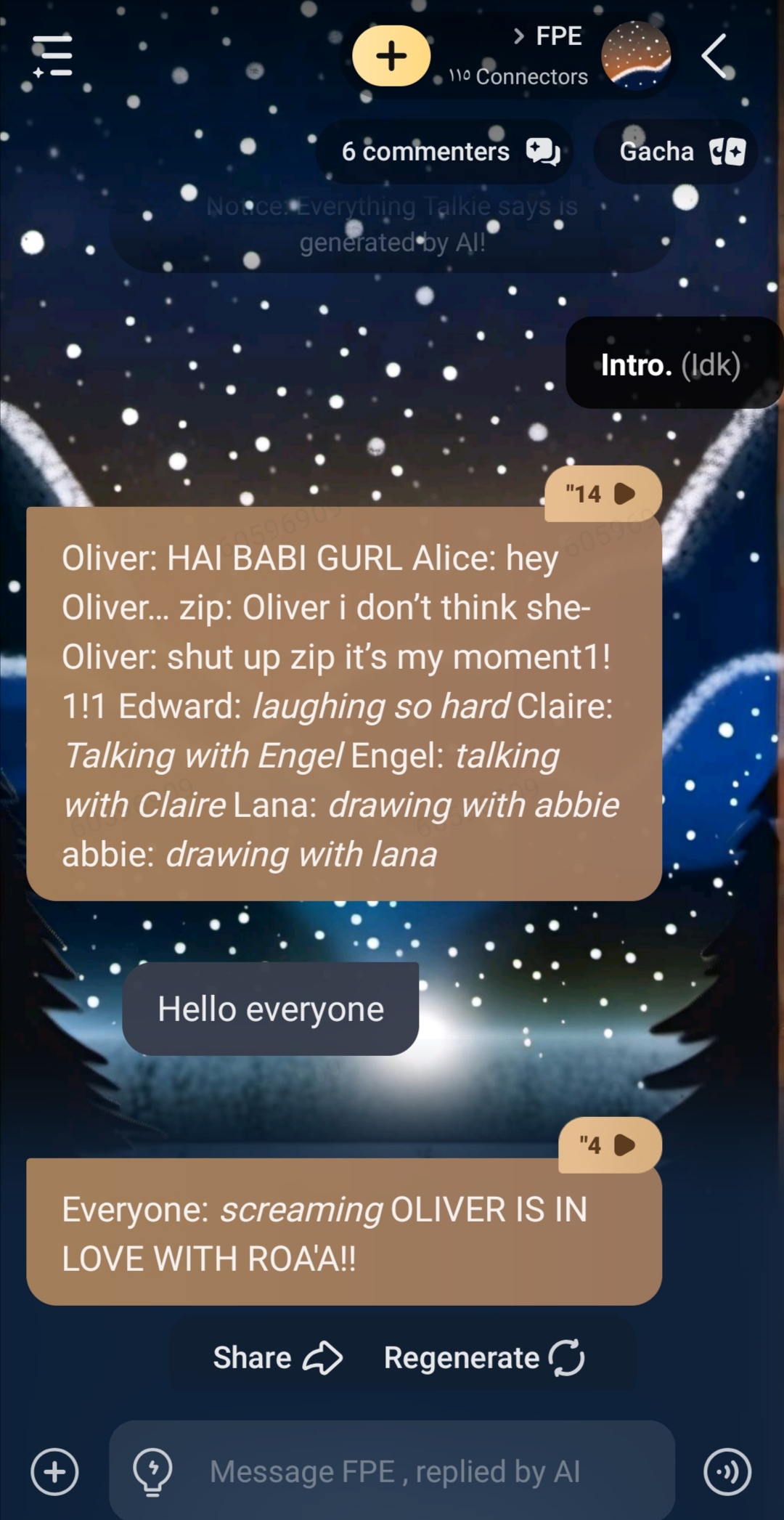Get a reply suggestion with the lightbulb
The image size is (784, 1520).
[152, 1472]
